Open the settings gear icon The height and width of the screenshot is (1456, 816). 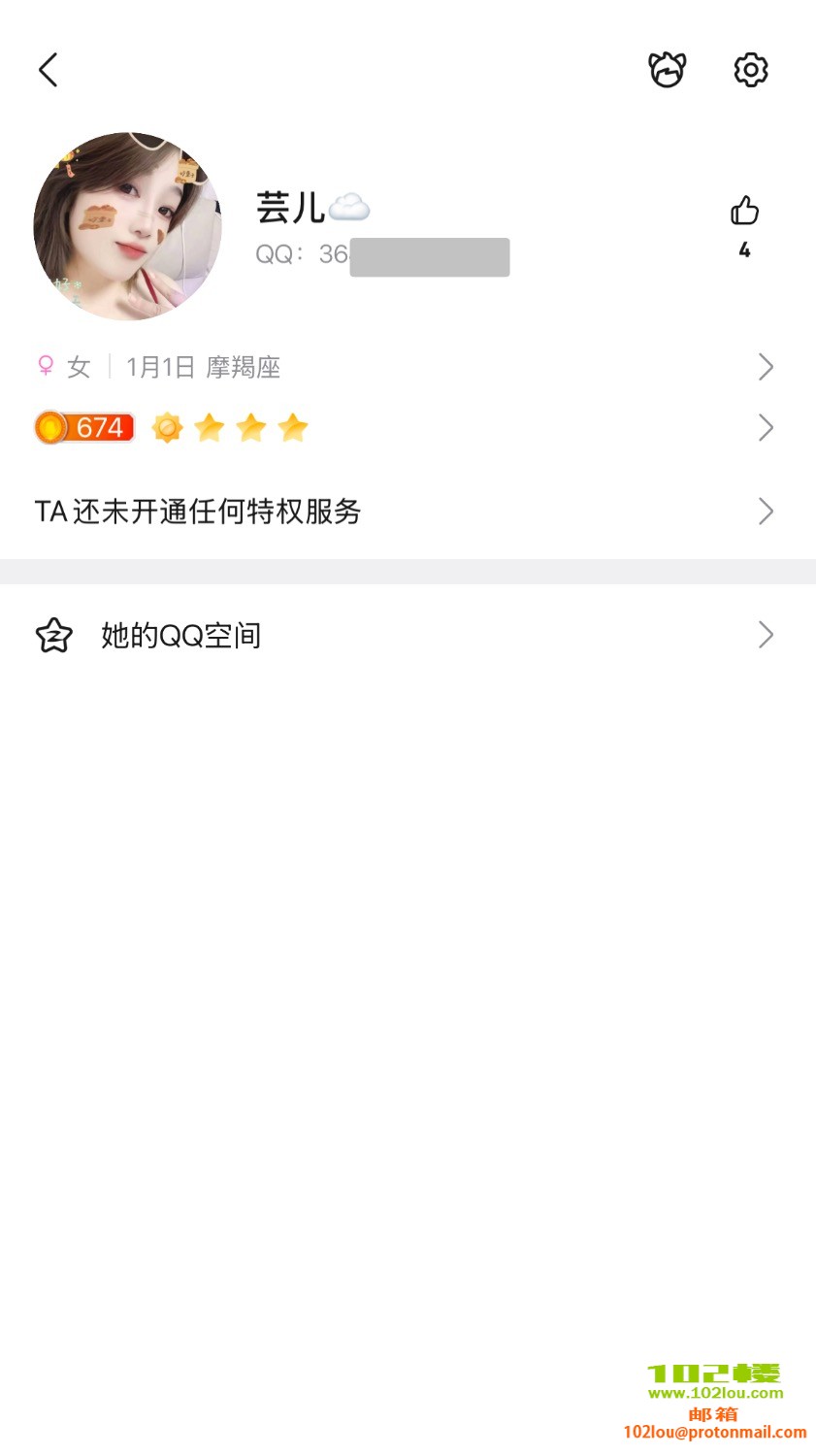pyautogui.click(x=750, y=70)
